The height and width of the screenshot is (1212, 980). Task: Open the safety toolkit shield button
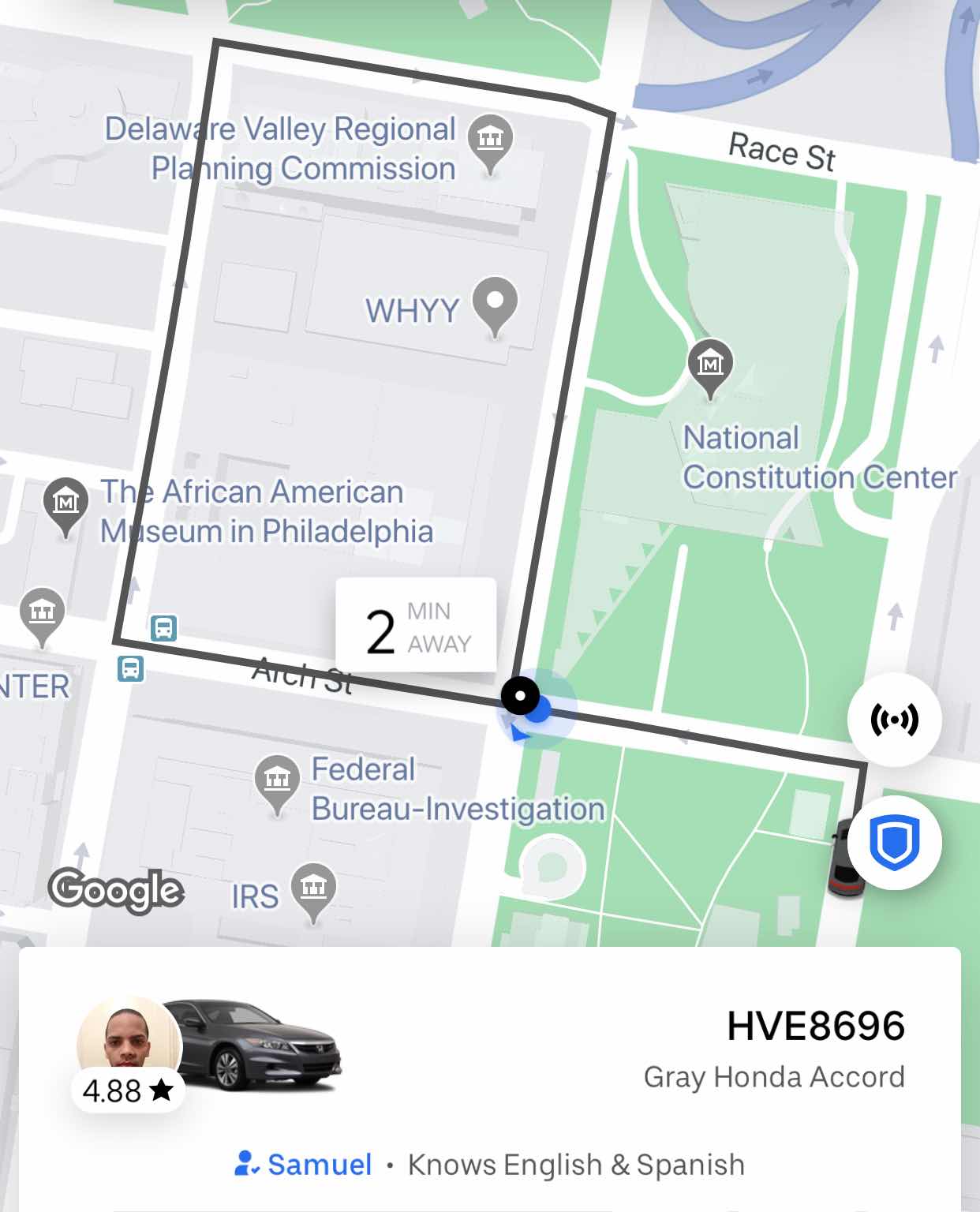tap(894, 844)
